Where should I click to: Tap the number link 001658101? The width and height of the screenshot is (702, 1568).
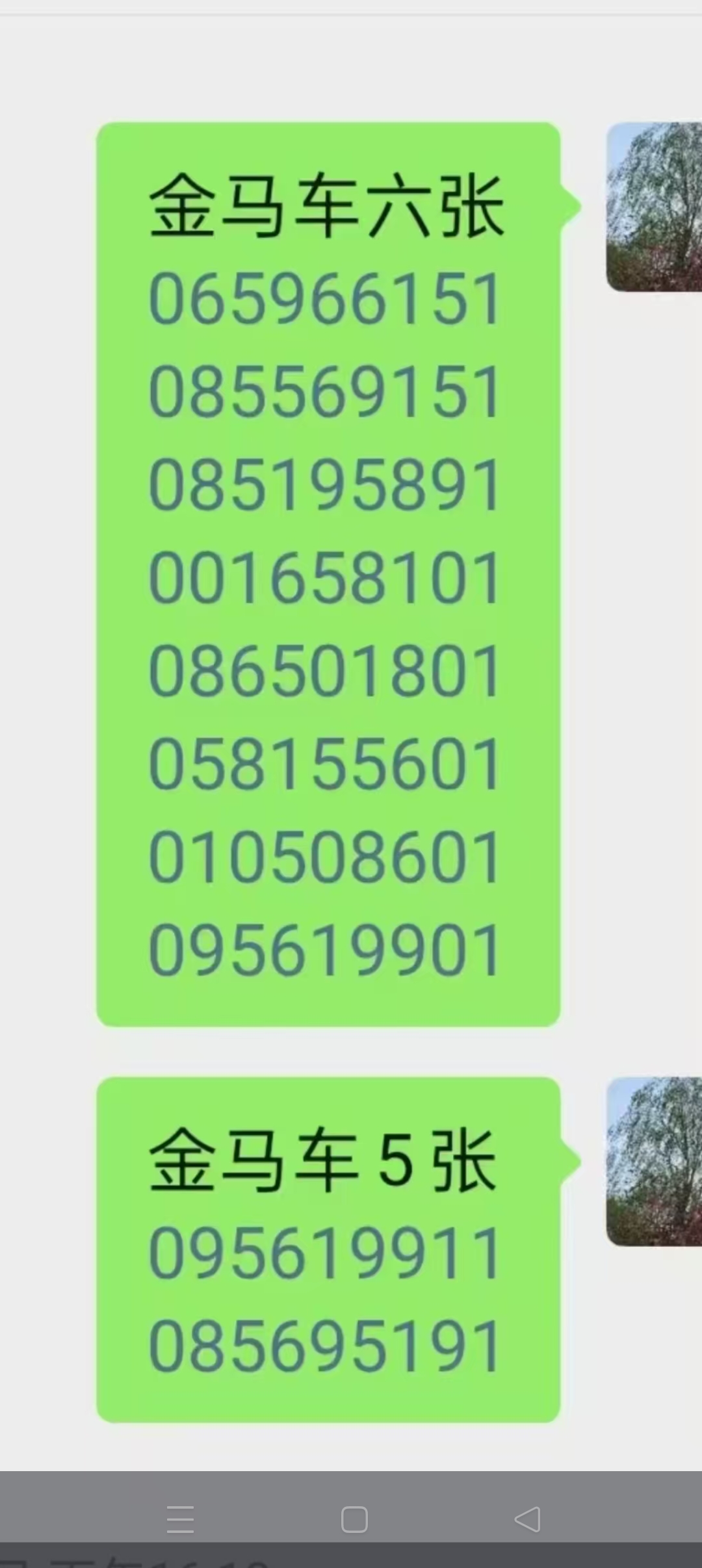pyautogui.click(x=325, y=578)
